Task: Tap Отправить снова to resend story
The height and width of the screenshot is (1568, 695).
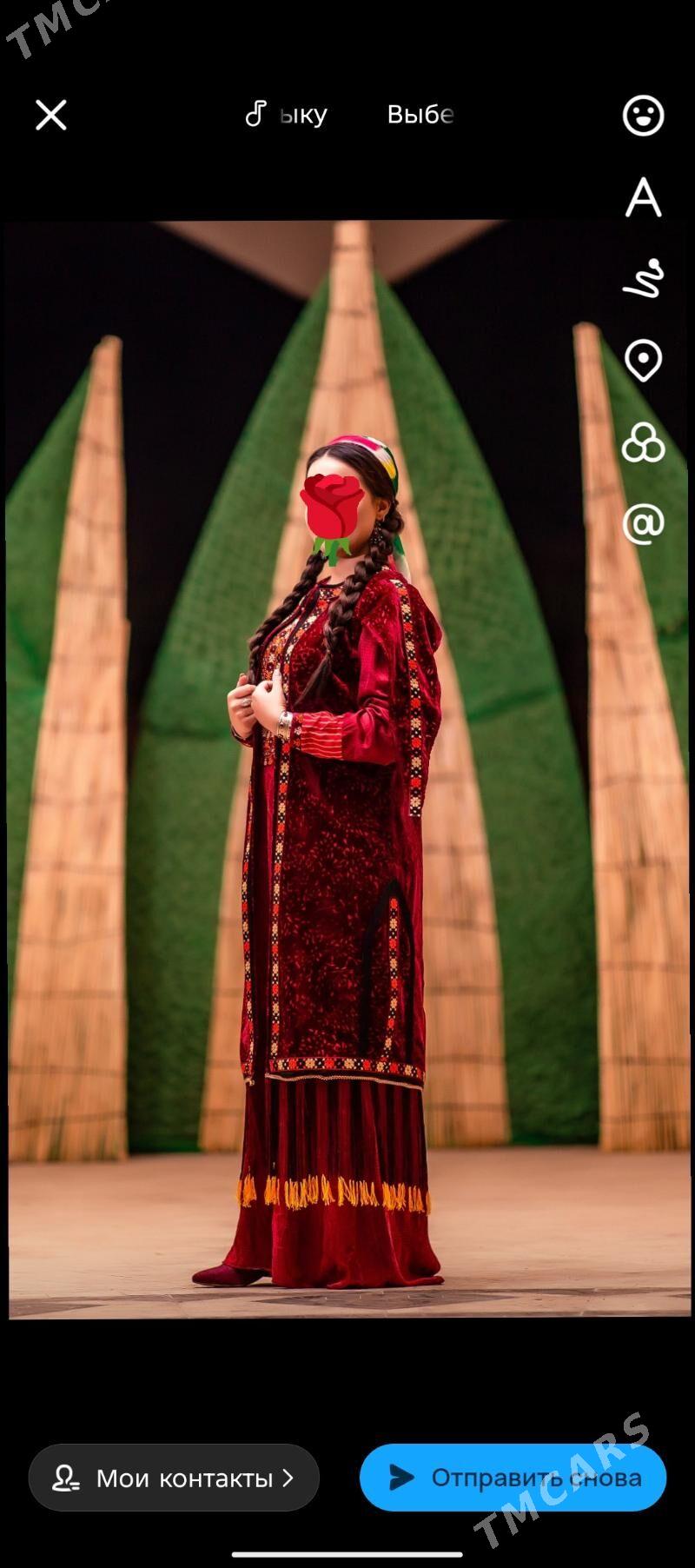Action: coord(513,1477)
